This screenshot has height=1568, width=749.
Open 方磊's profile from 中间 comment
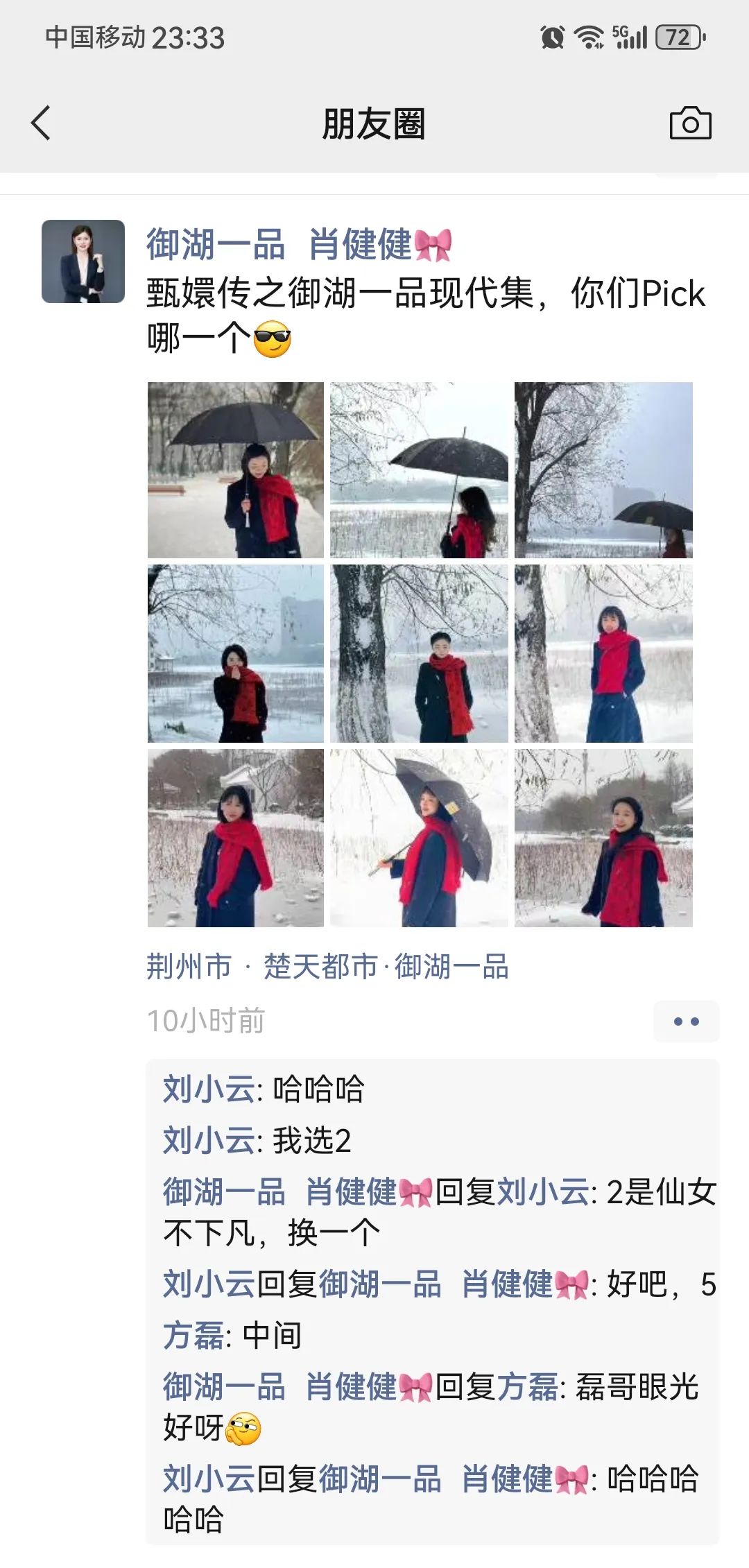[193, 1335]
